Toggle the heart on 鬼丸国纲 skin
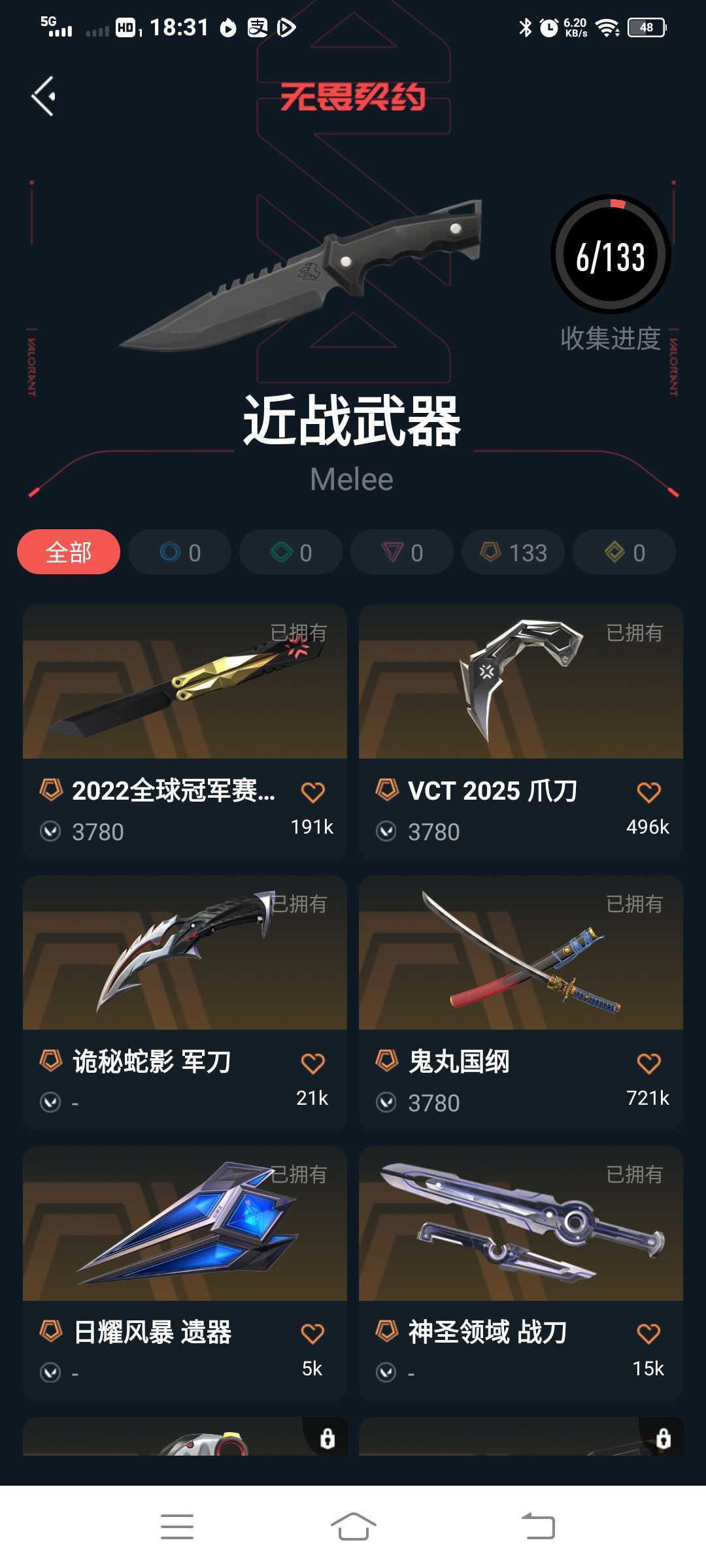706x1568 pixels. click(x=649, y=1062)
